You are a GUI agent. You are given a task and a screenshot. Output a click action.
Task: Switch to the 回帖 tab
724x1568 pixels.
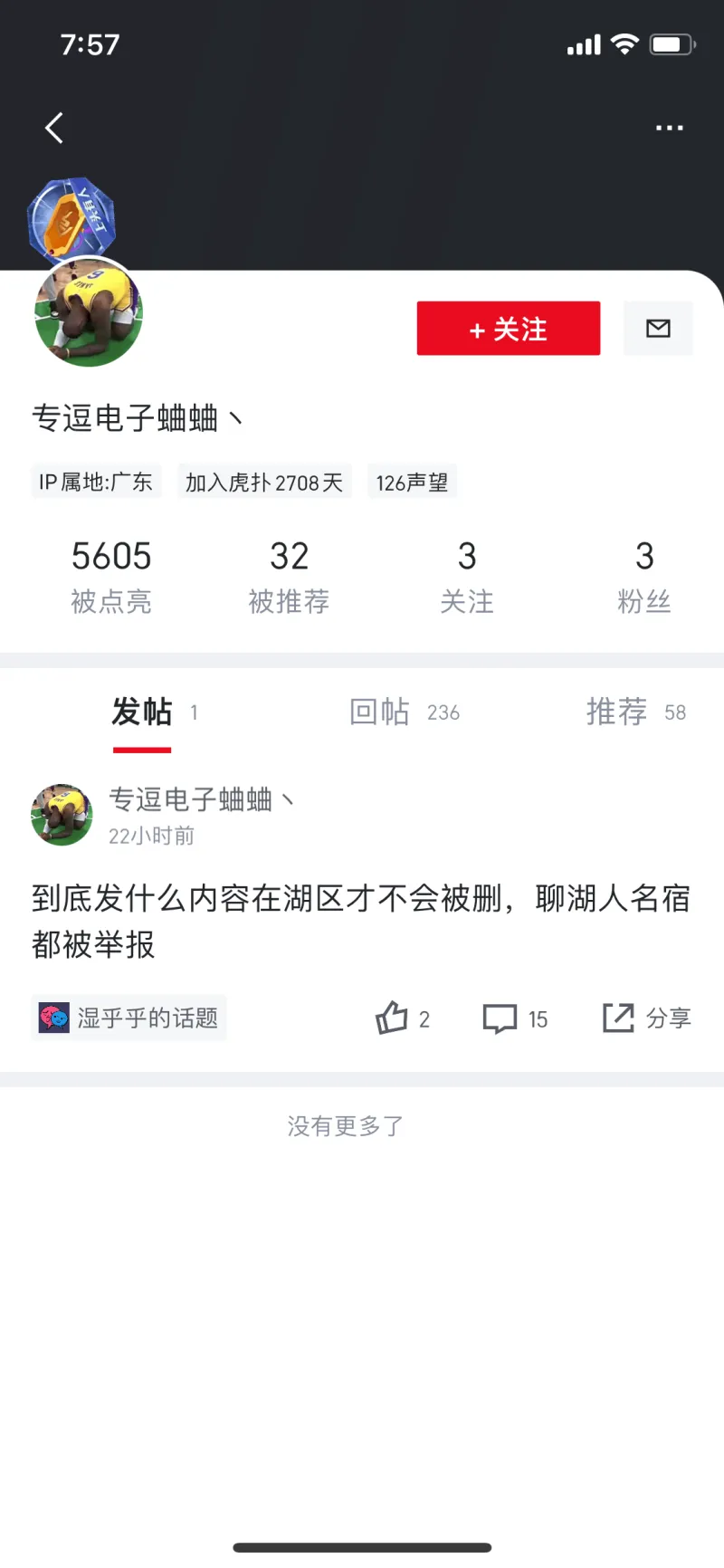pyautogui.click(x=404, y=712)
